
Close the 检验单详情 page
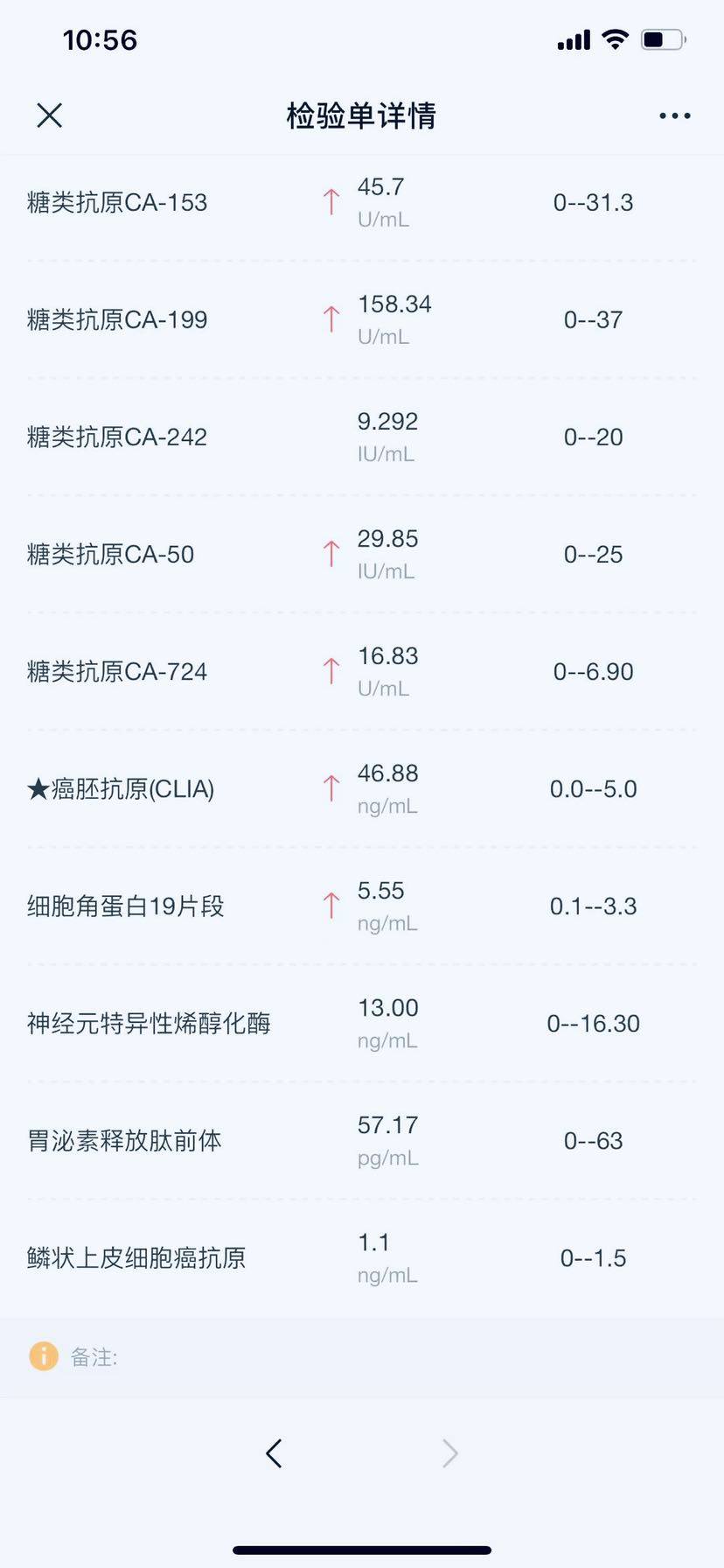50,115
